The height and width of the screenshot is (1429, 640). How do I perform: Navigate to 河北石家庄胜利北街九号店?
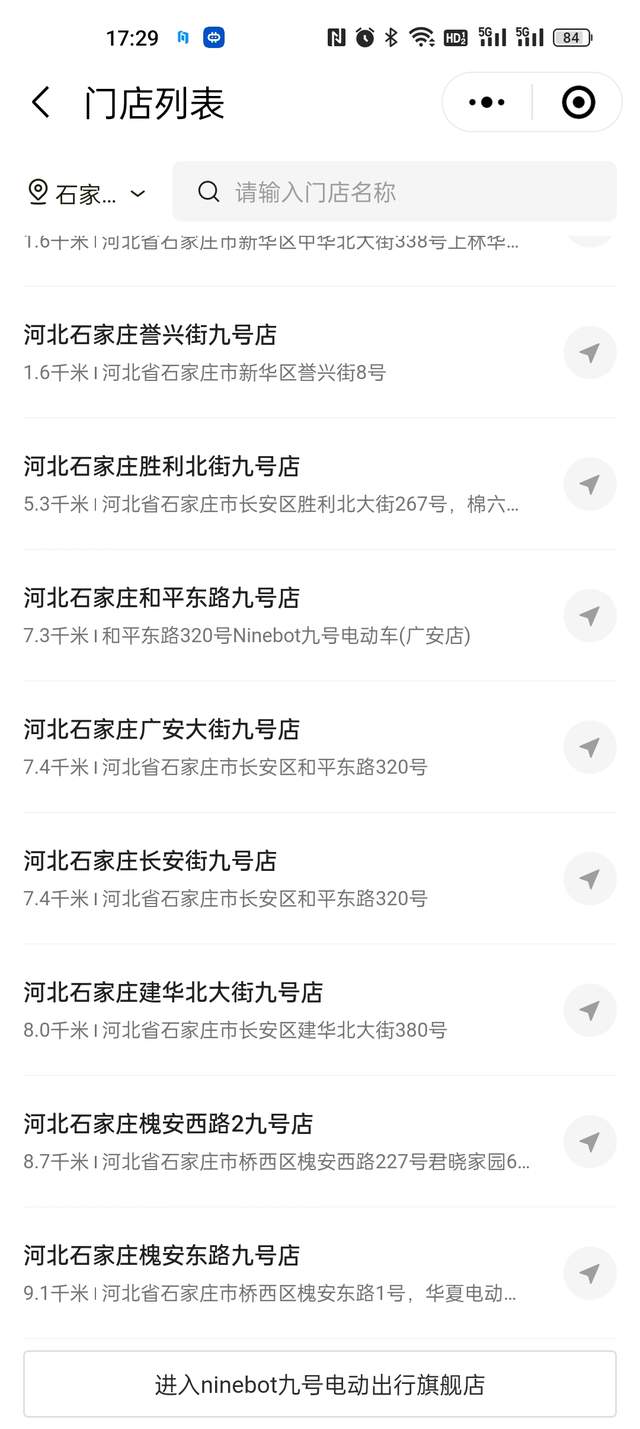pyautogui.click(x=590, y=484)
